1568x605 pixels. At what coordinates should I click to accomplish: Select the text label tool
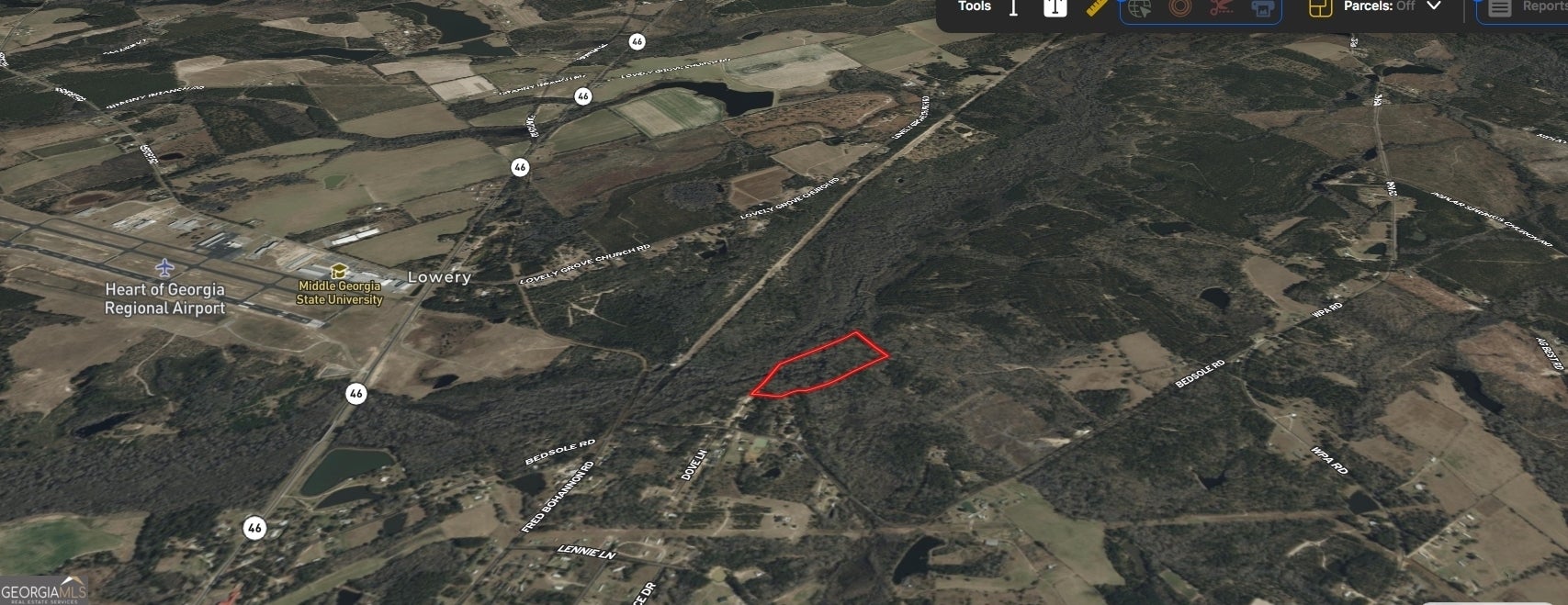[x=1055, y=8]
